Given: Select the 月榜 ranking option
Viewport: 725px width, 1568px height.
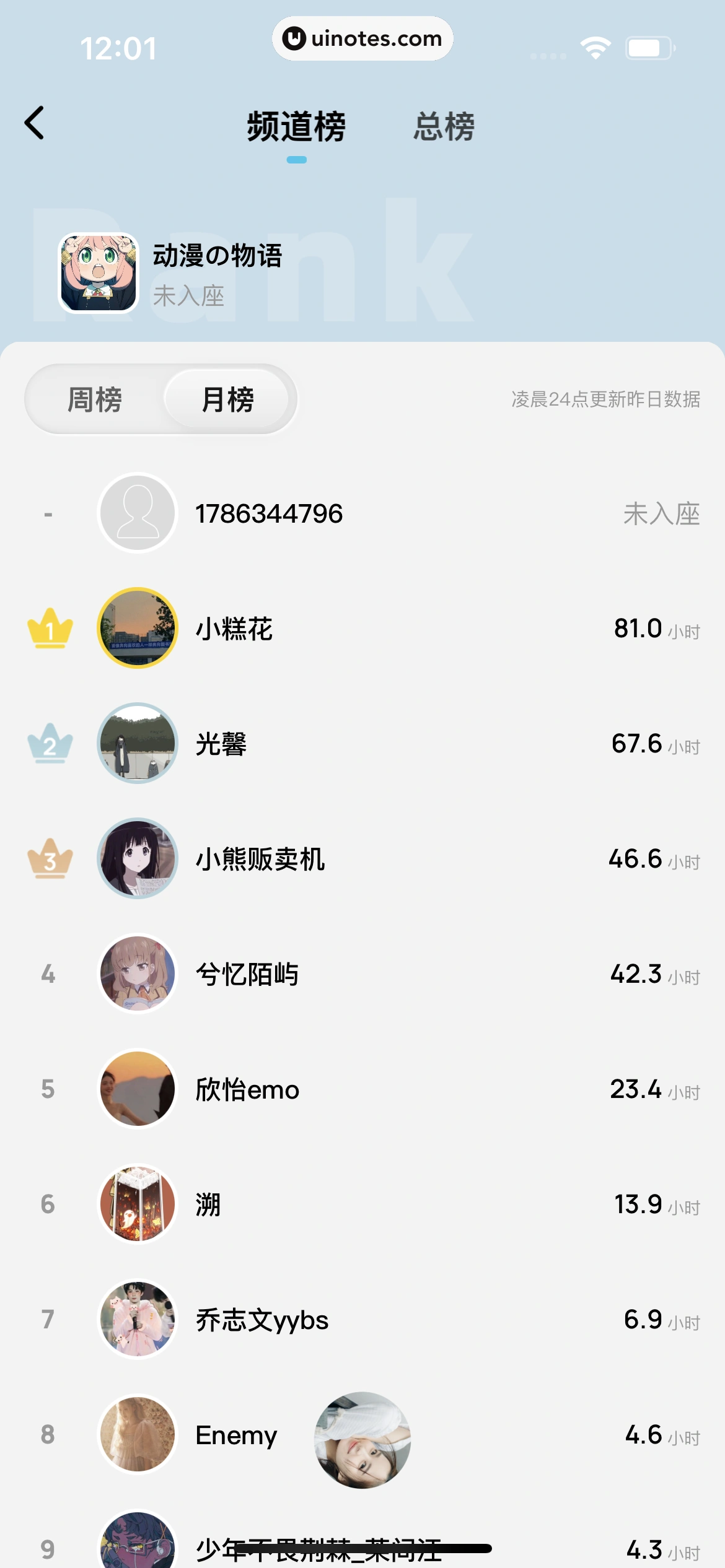Looking at the screenshot, I should (230, 399).
